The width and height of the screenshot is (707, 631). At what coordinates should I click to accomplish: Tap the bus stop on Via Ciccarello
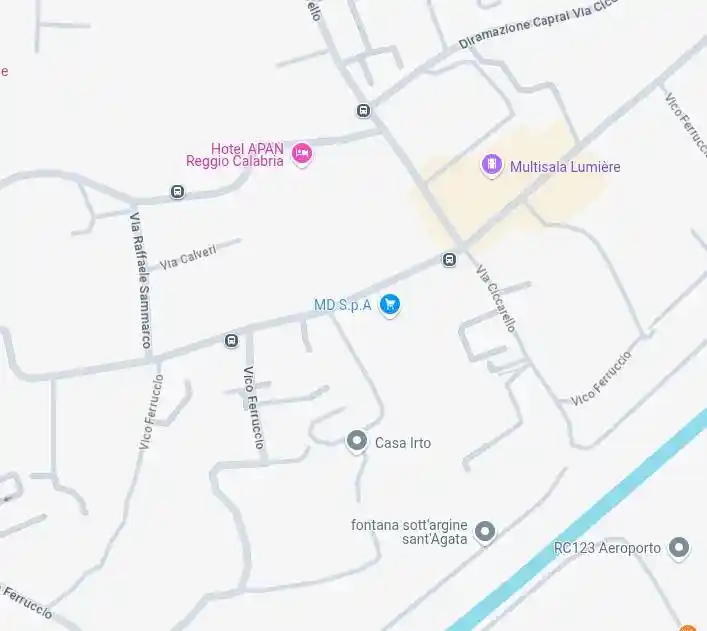coord(449,260)
